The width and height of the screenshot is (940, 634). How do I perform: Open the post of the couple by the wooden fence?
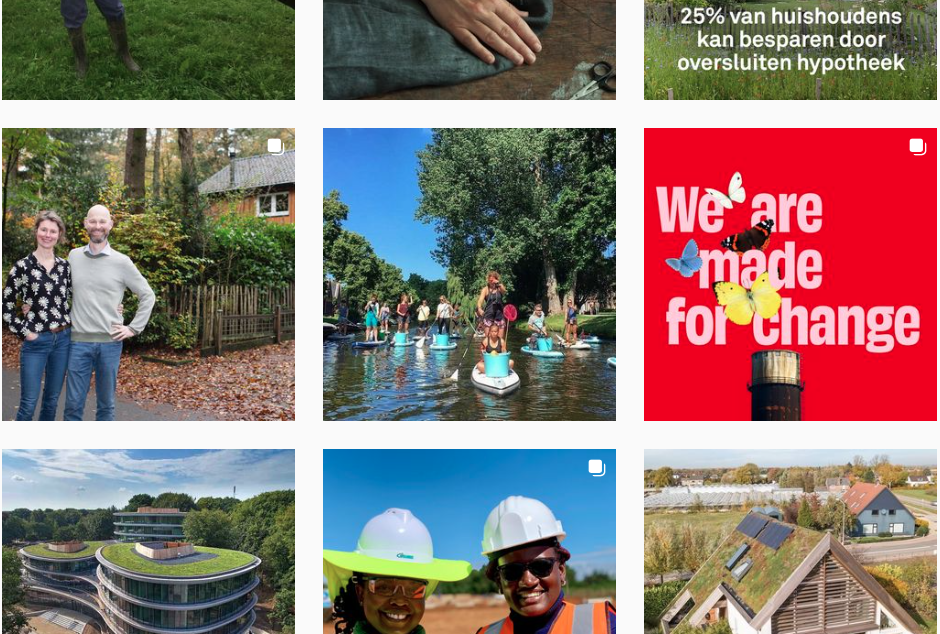point(148,274)
